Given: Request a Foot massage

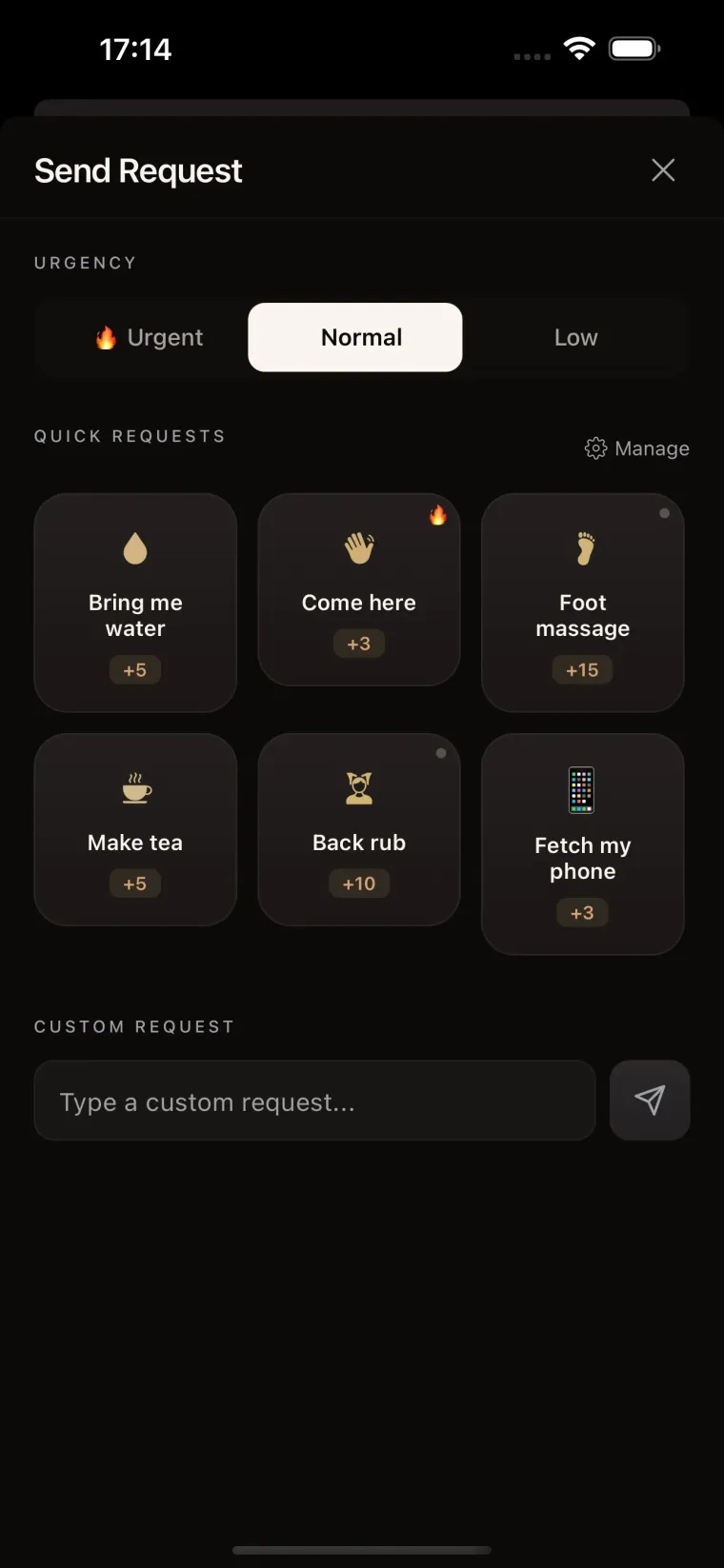Looking at the screenshot, I should click(583, 602).
